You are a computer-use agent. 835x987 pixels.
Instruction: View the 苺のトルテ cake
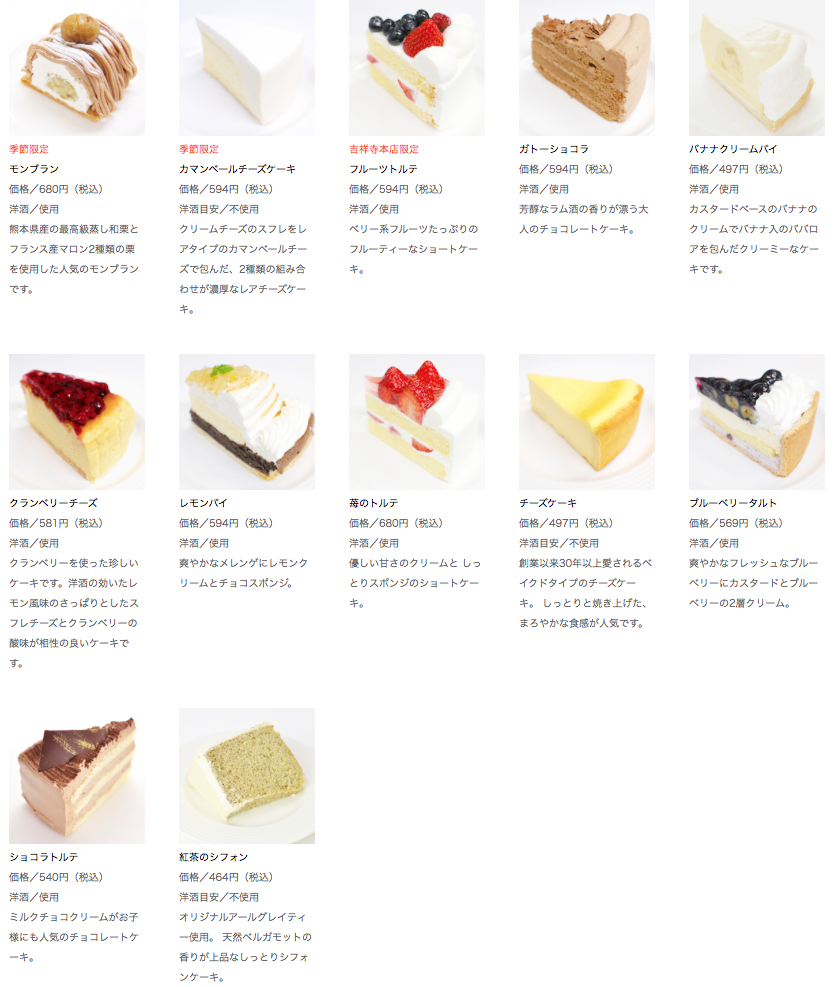tap(417, 421)
